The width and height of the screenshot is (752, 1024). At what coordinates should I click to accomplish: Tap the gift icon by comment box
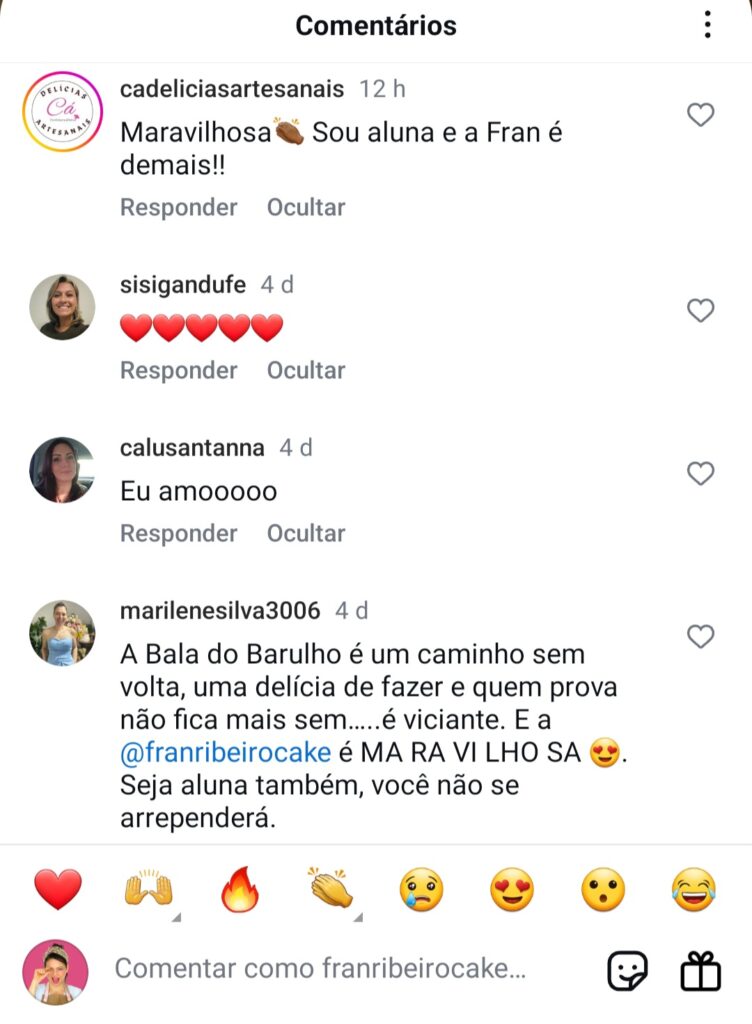tap(700, 969)
